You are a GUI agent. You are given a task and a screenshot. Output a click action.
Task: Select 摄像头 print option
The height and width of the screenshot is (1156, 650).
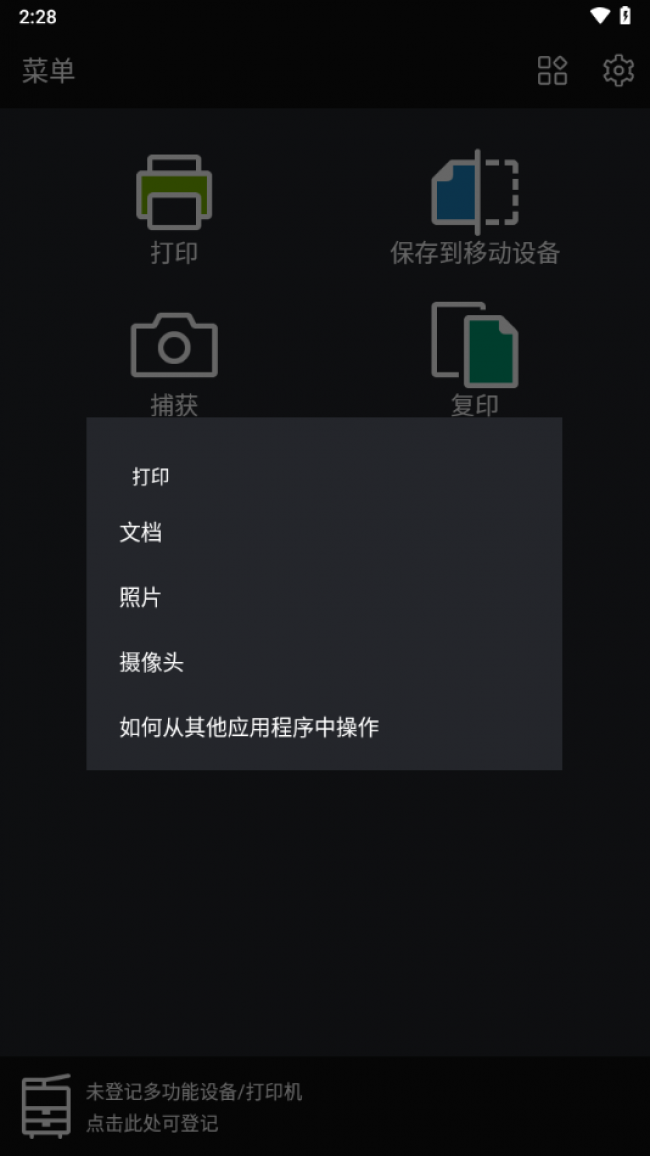[324, 662]
